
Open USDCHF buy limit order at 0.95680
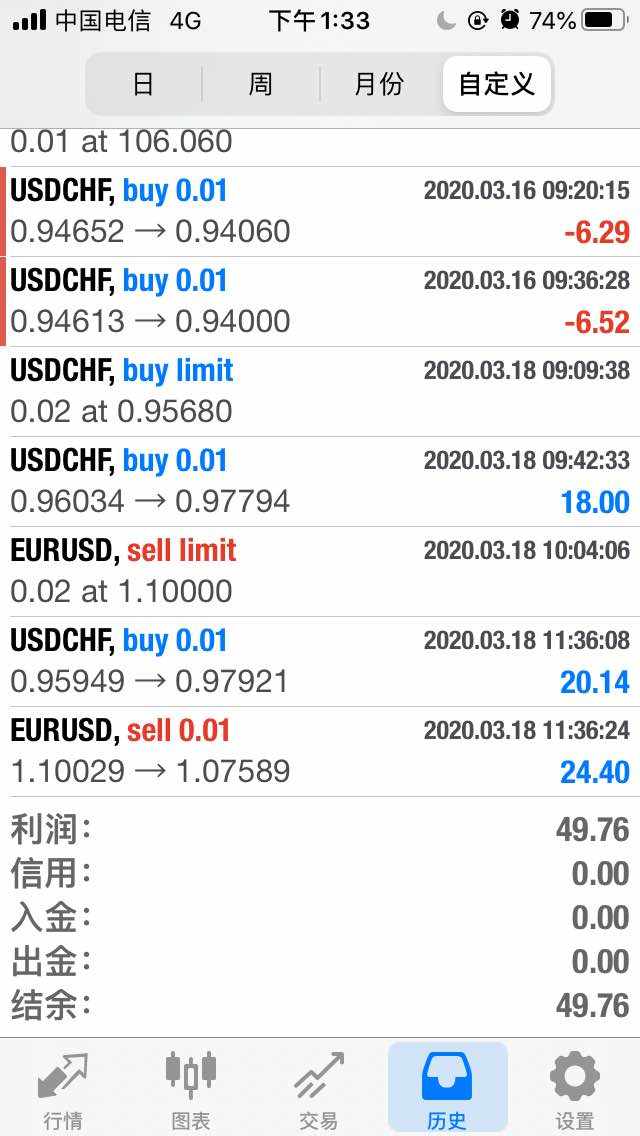(x=320, y=392)
